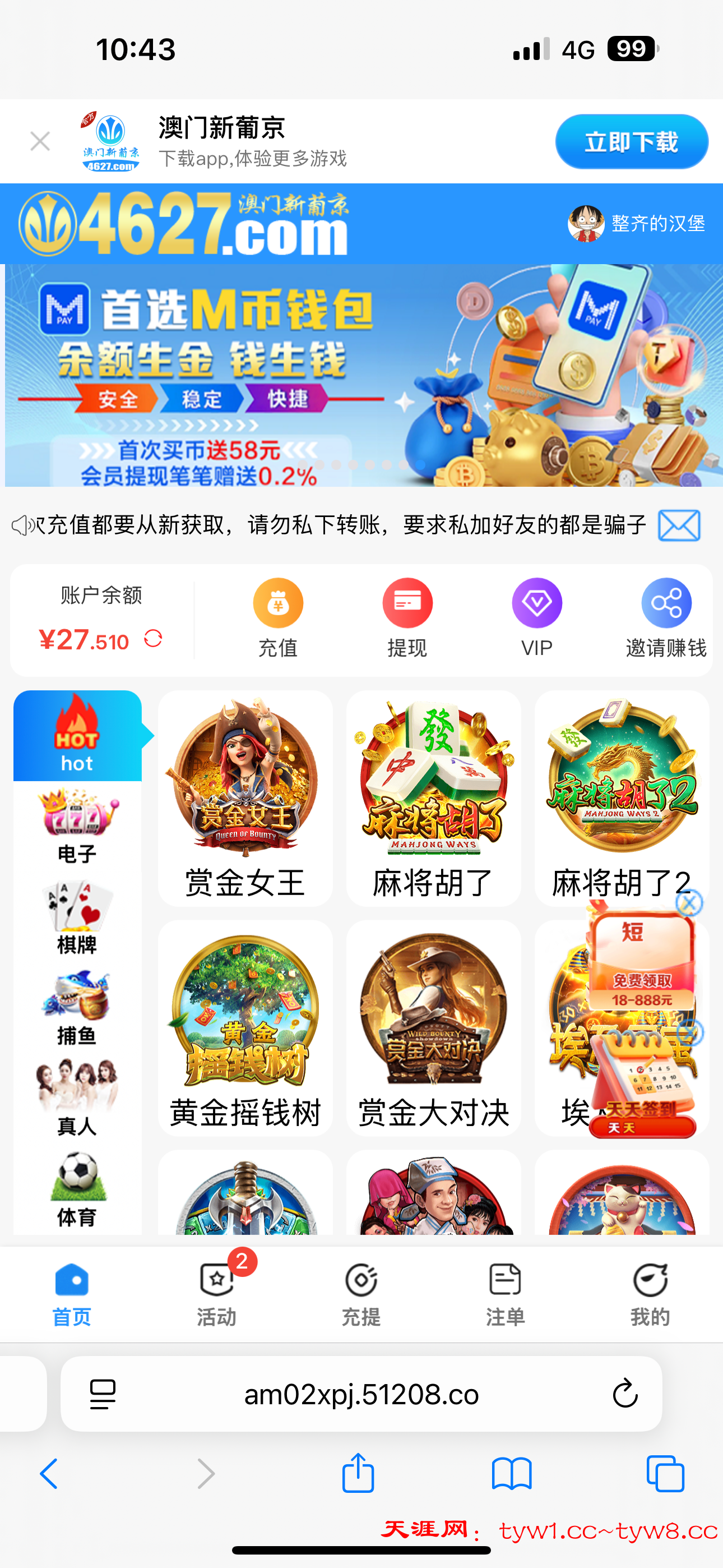The image size is (723, 1568).
Task: Open the mail envelope inbox
Action: [x=679, y=525]
